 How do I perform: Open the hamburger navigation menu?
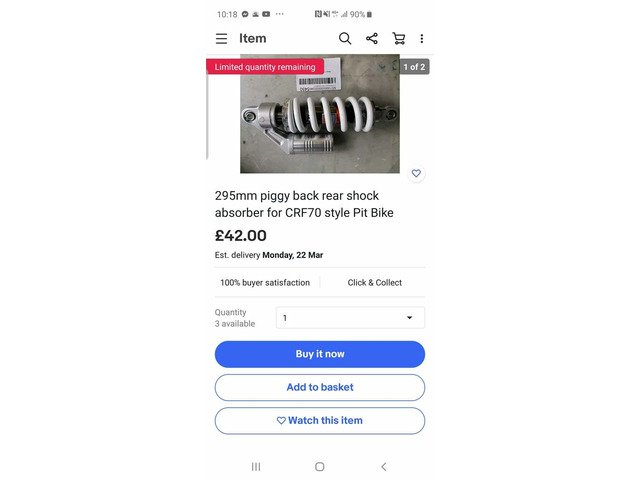click(221, 39)
